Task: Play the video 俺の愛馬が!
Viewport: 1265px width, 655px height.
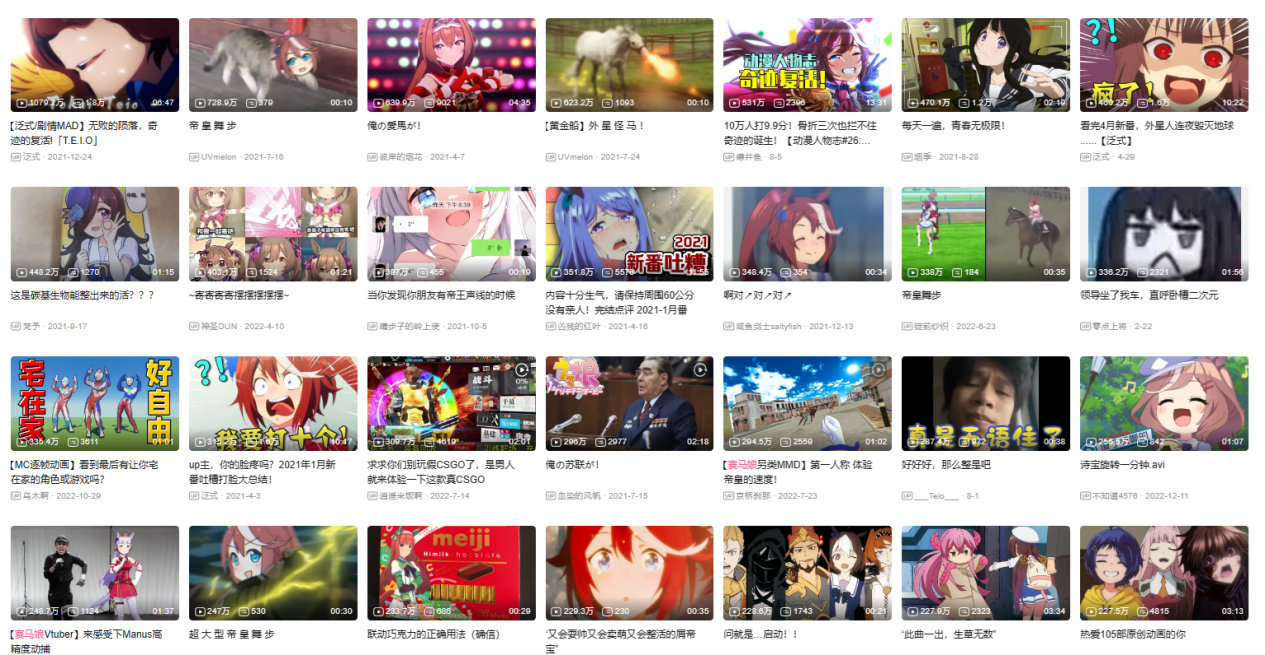Action: click(395, 126)
